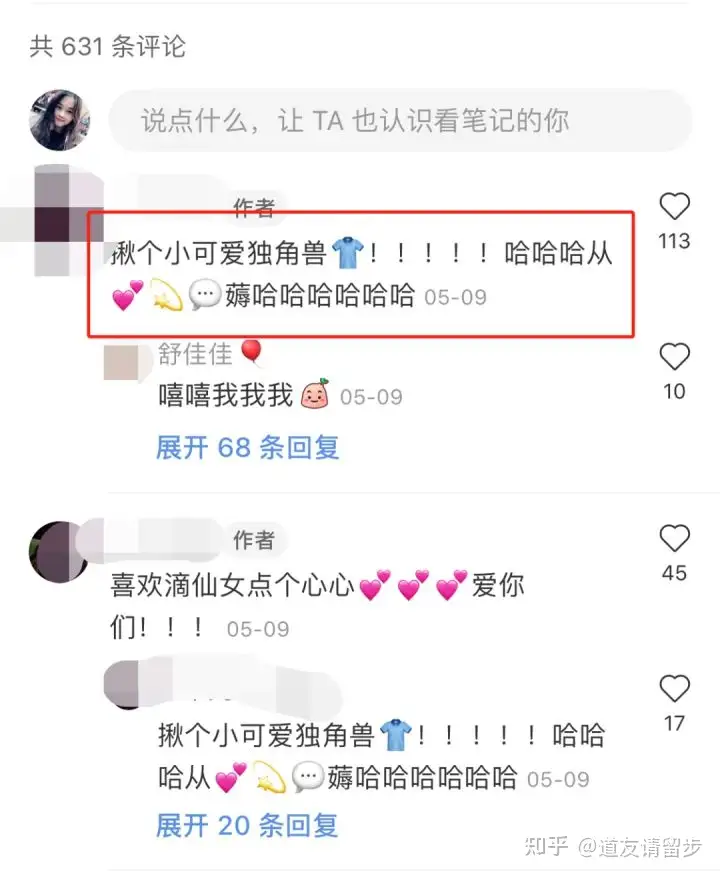This screenshot has width=720, height=877.
Task: Like the reply with 17 likes
Action: tap(675, 689)
